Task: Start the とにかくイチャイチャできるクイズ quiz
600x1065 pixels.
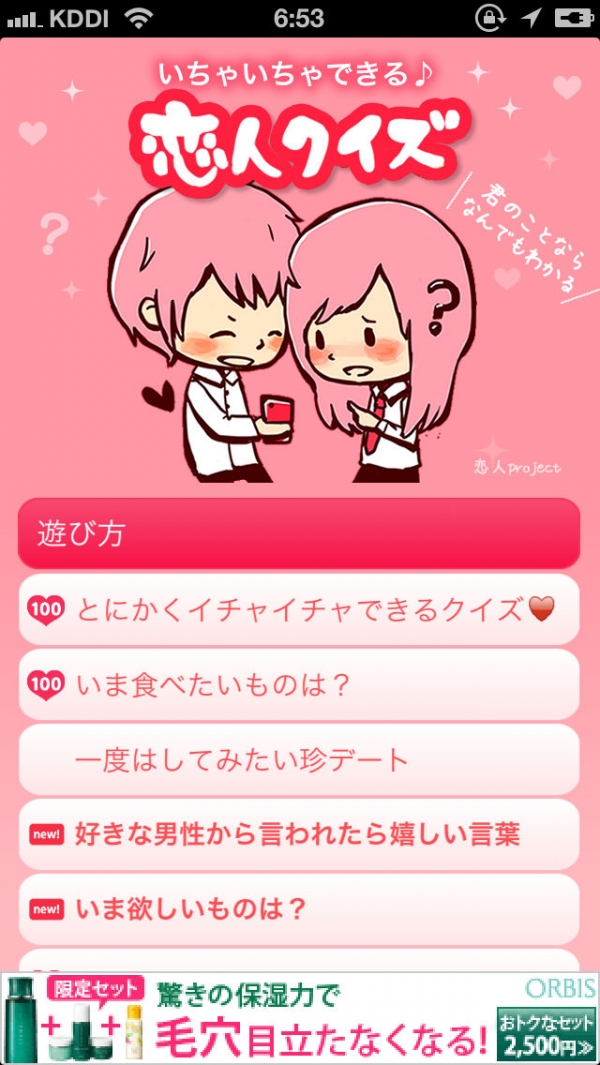Action: pyautogui.click(x=299, y=608)
